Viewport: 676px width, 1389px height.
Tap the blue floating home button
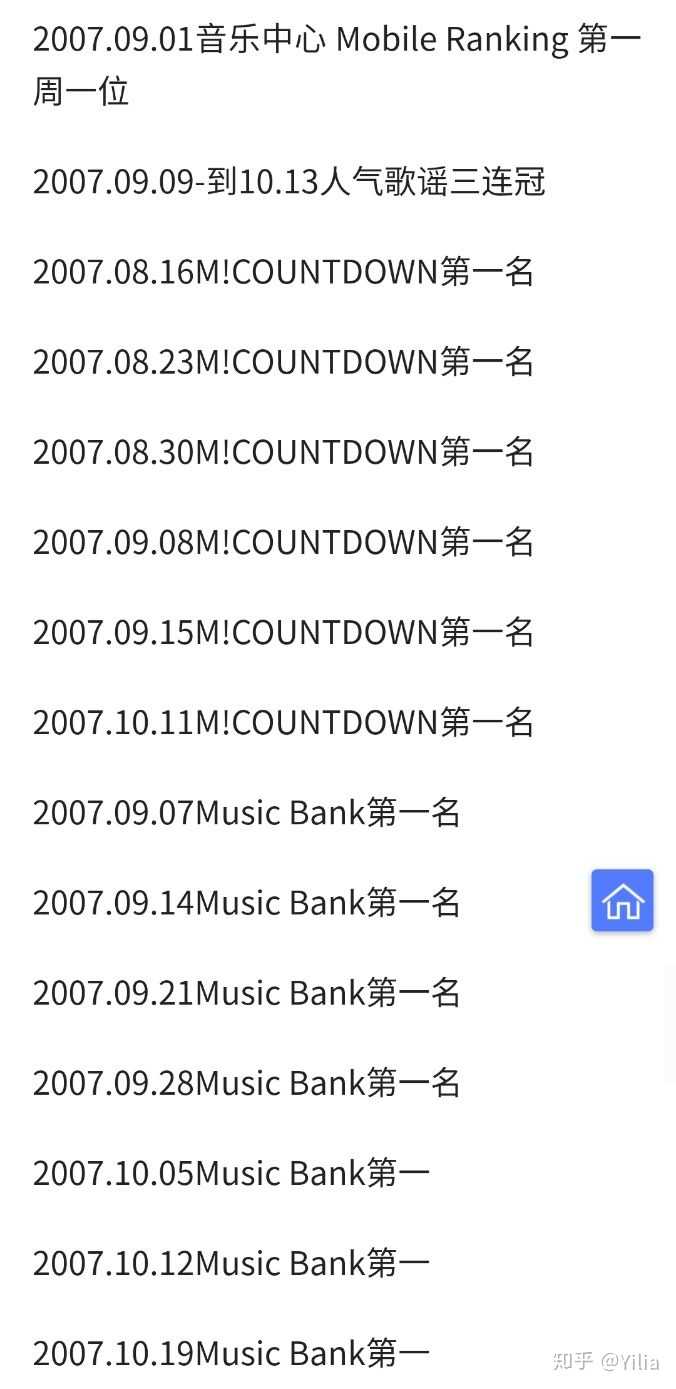[622, 900]
